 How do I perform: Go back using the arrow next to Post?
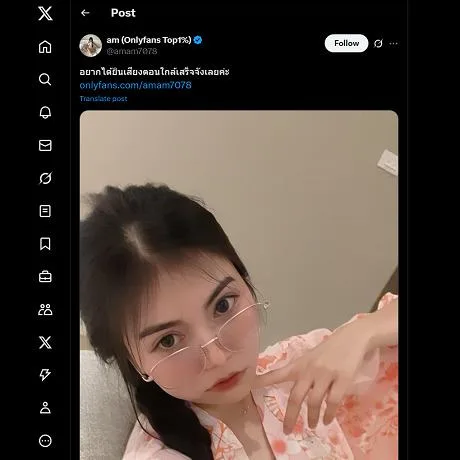point(85,13)
